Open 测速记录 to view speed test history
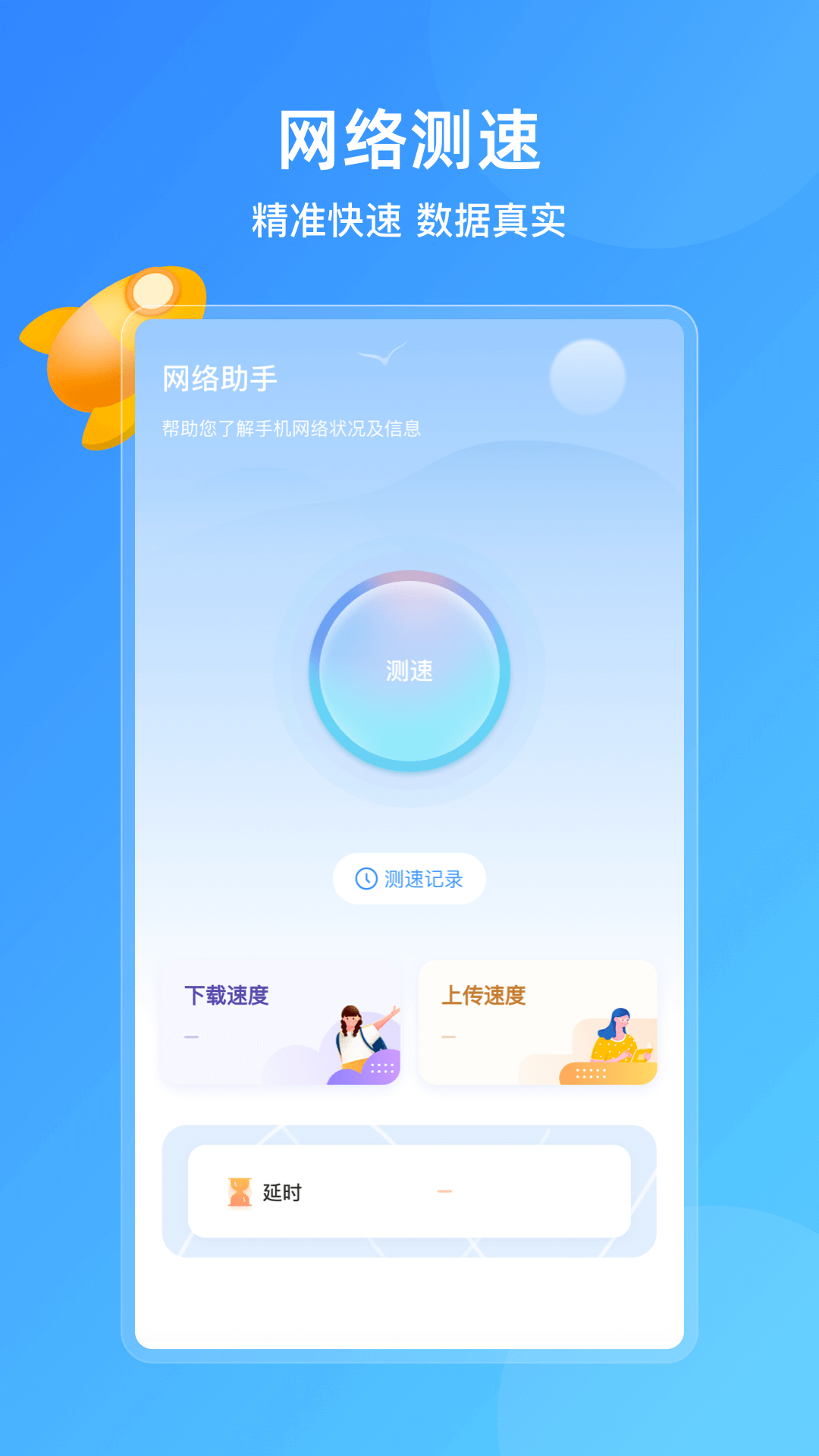 click(x=408, y=878)
